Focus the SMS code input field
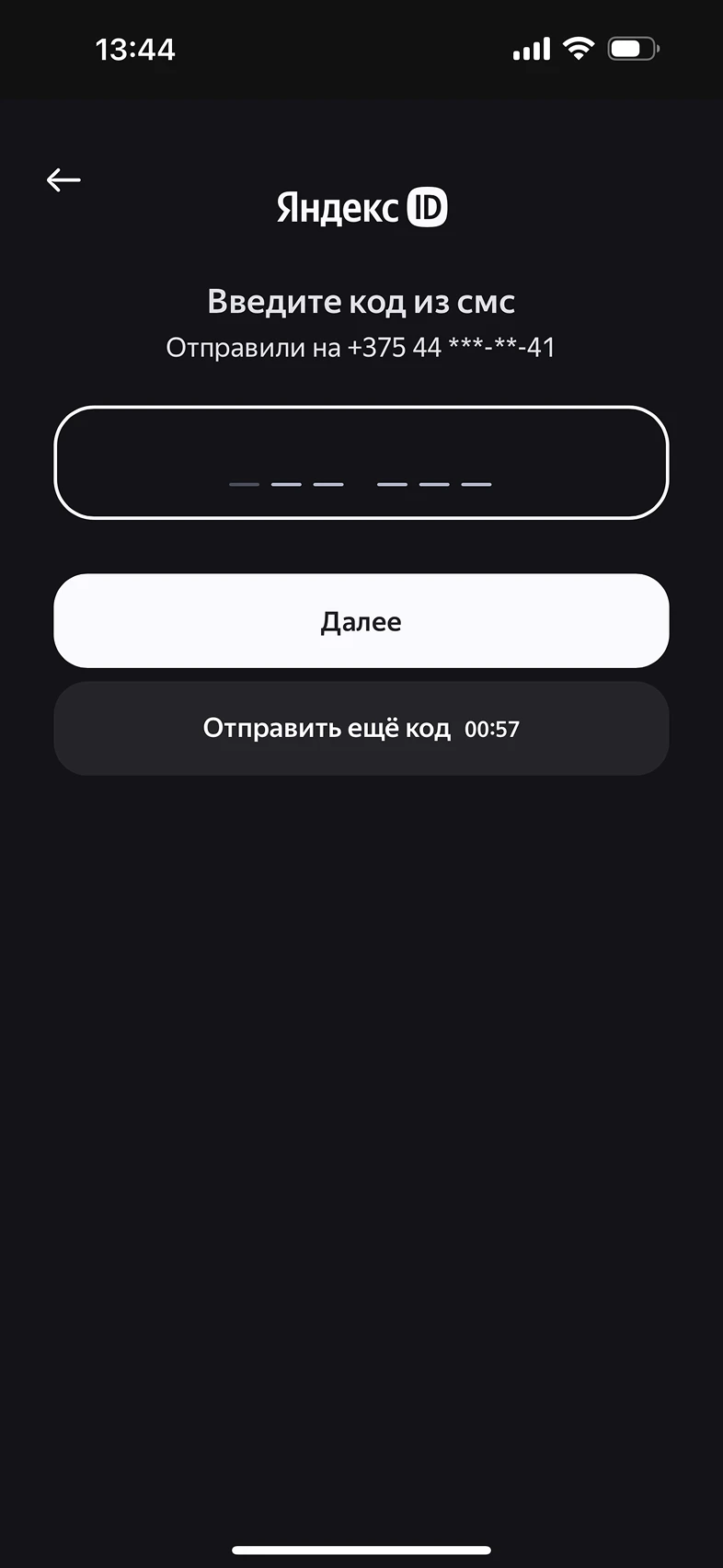The height and width of the screenshot is (1568, 723). pyautogui.click(x=361, y=463)
